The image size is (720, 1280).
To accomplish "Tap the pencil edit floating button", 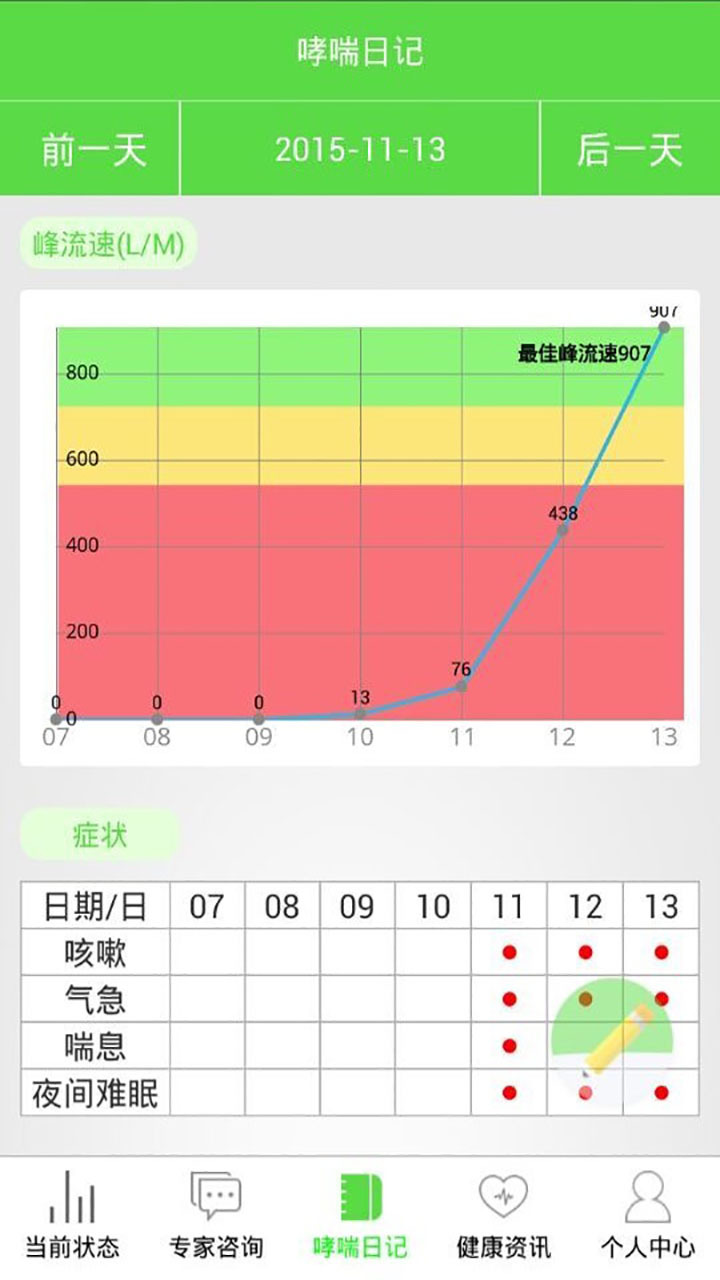I will coord(613,1042).
